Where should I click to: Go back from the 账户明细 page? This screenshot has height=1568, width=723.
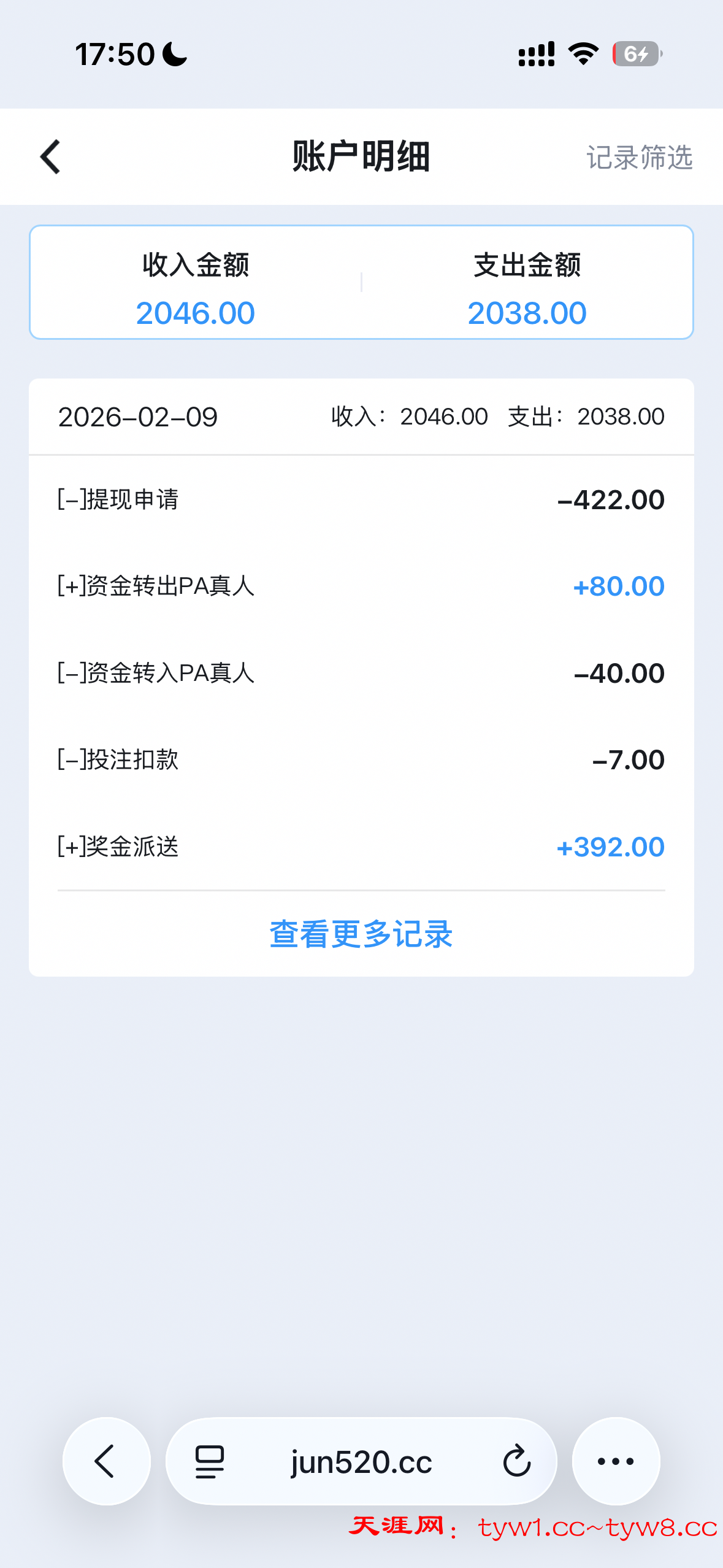coord(50,157)
